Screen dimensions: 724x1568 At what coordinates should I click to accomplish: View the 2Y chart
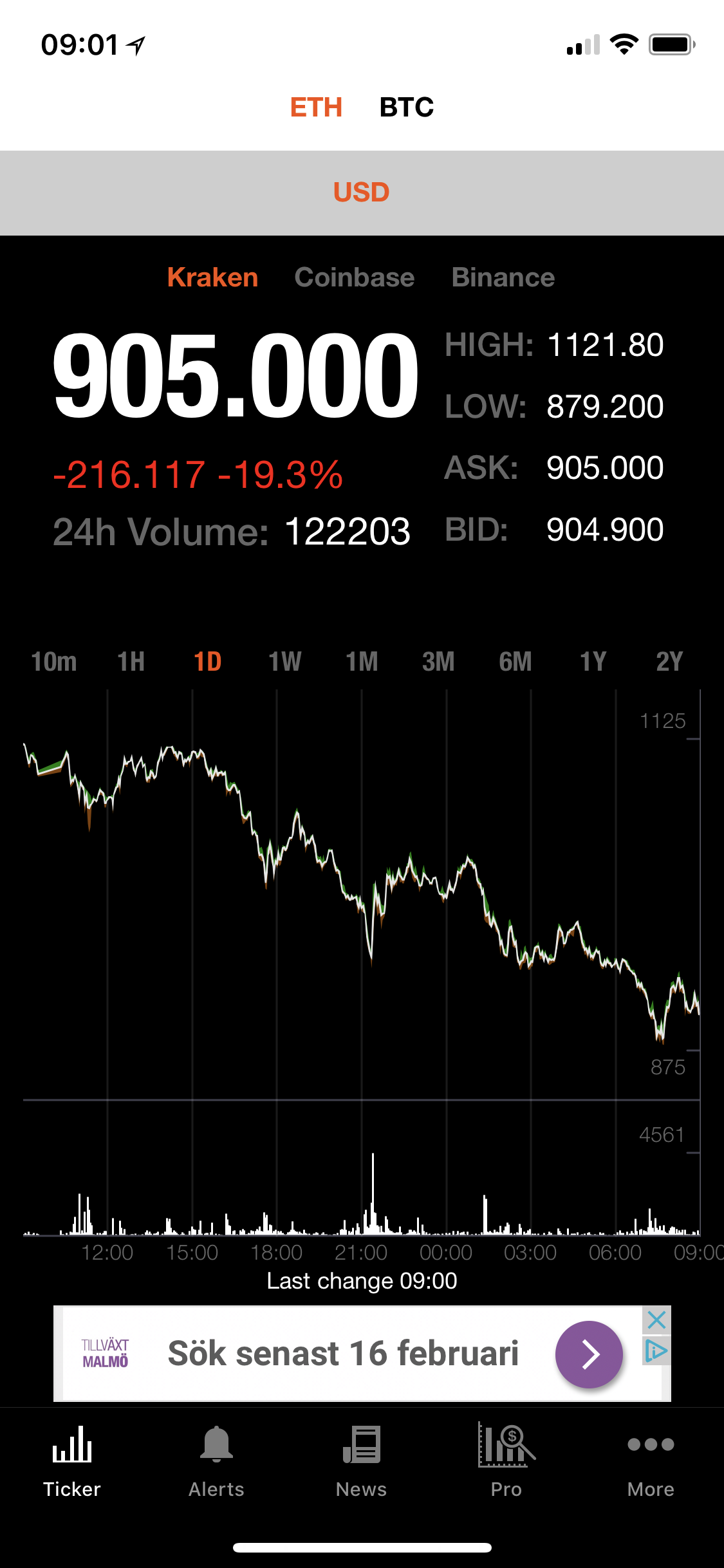tap(669, 662)
